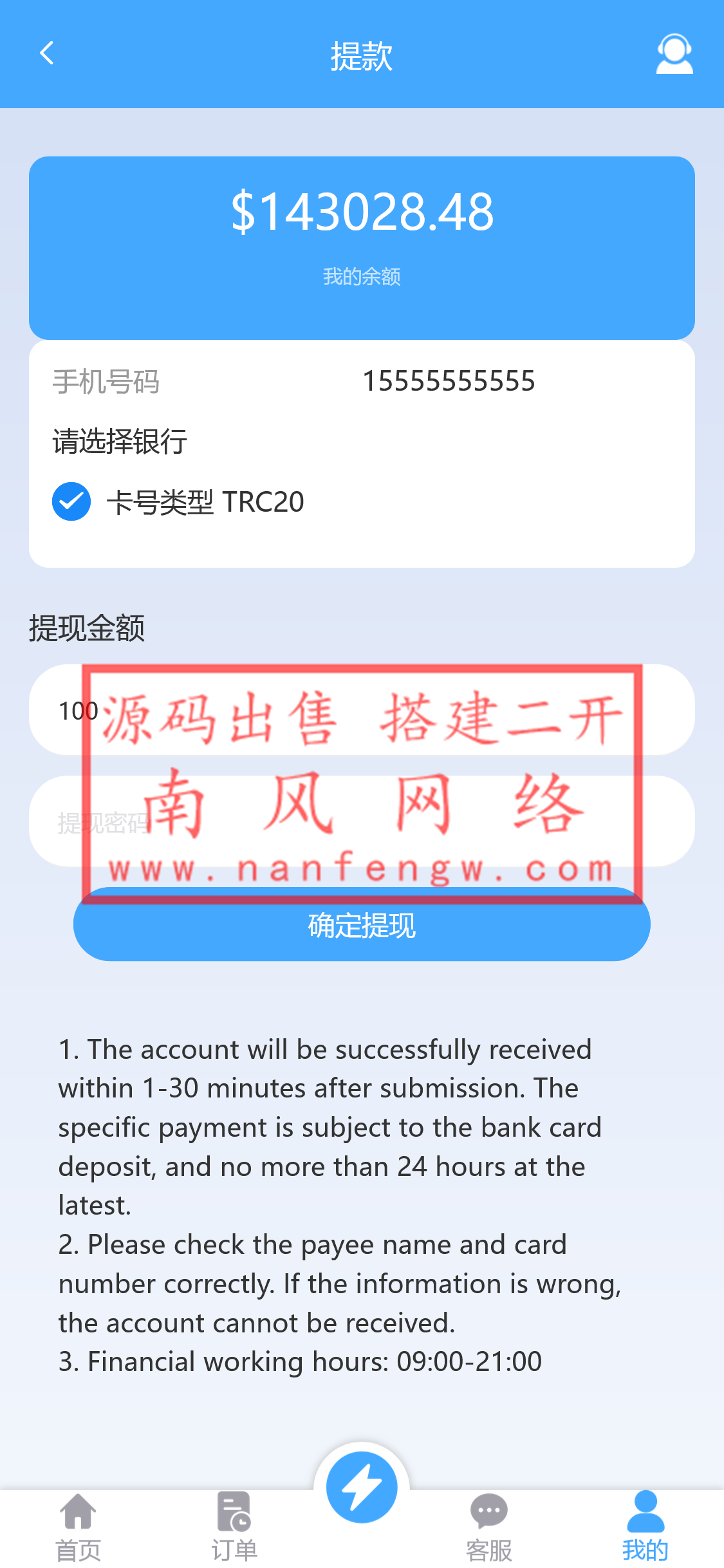Open the 订单 tab
The height and width of the screenshot is (1568, 724).
click(x=234, y=1526)
